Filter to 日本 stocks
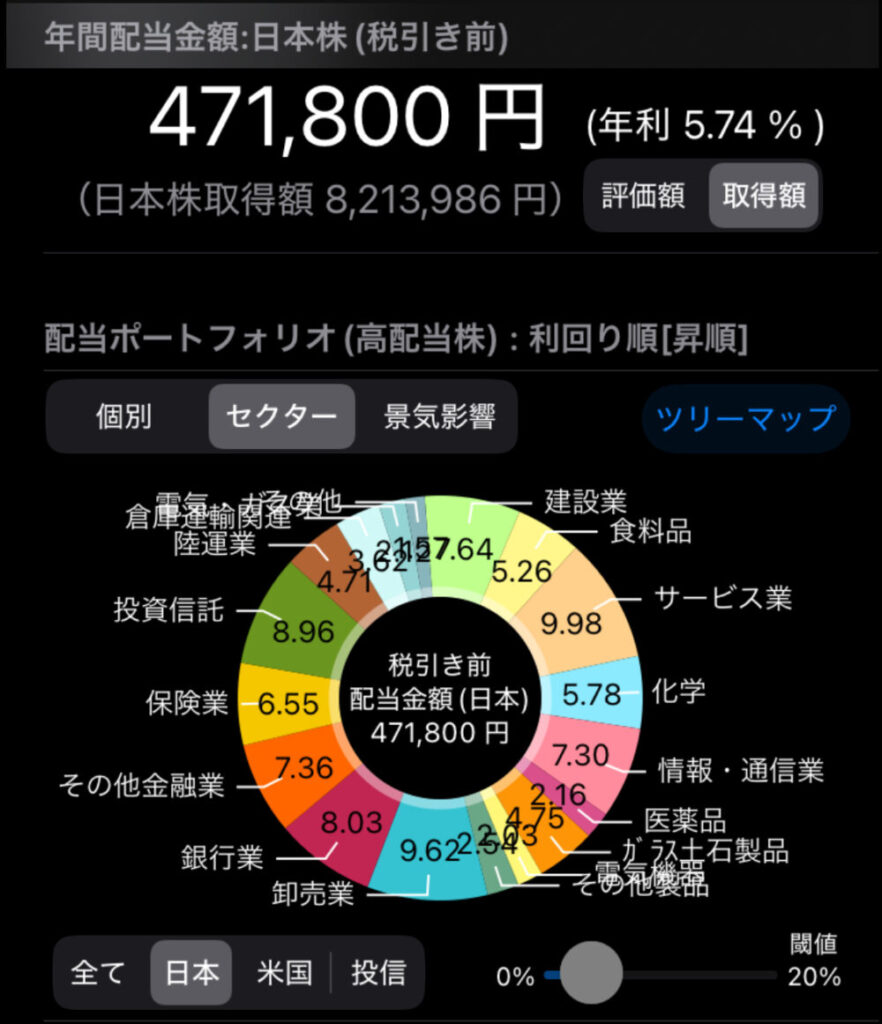This screenshot has height=1024, width=882. [x=191, y=973]
